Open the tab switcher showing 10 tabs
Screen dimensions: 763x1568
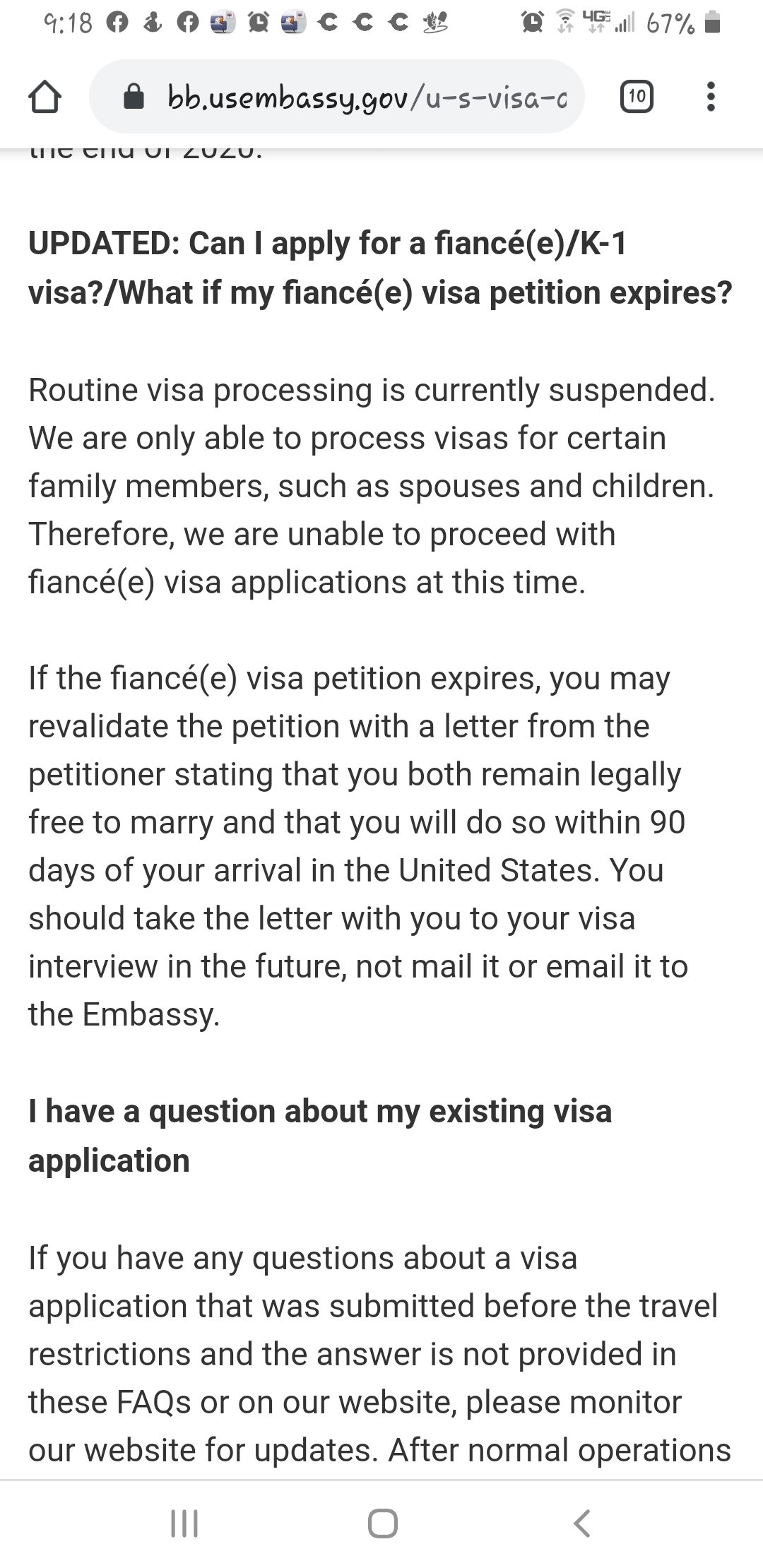tap(637, 97)
